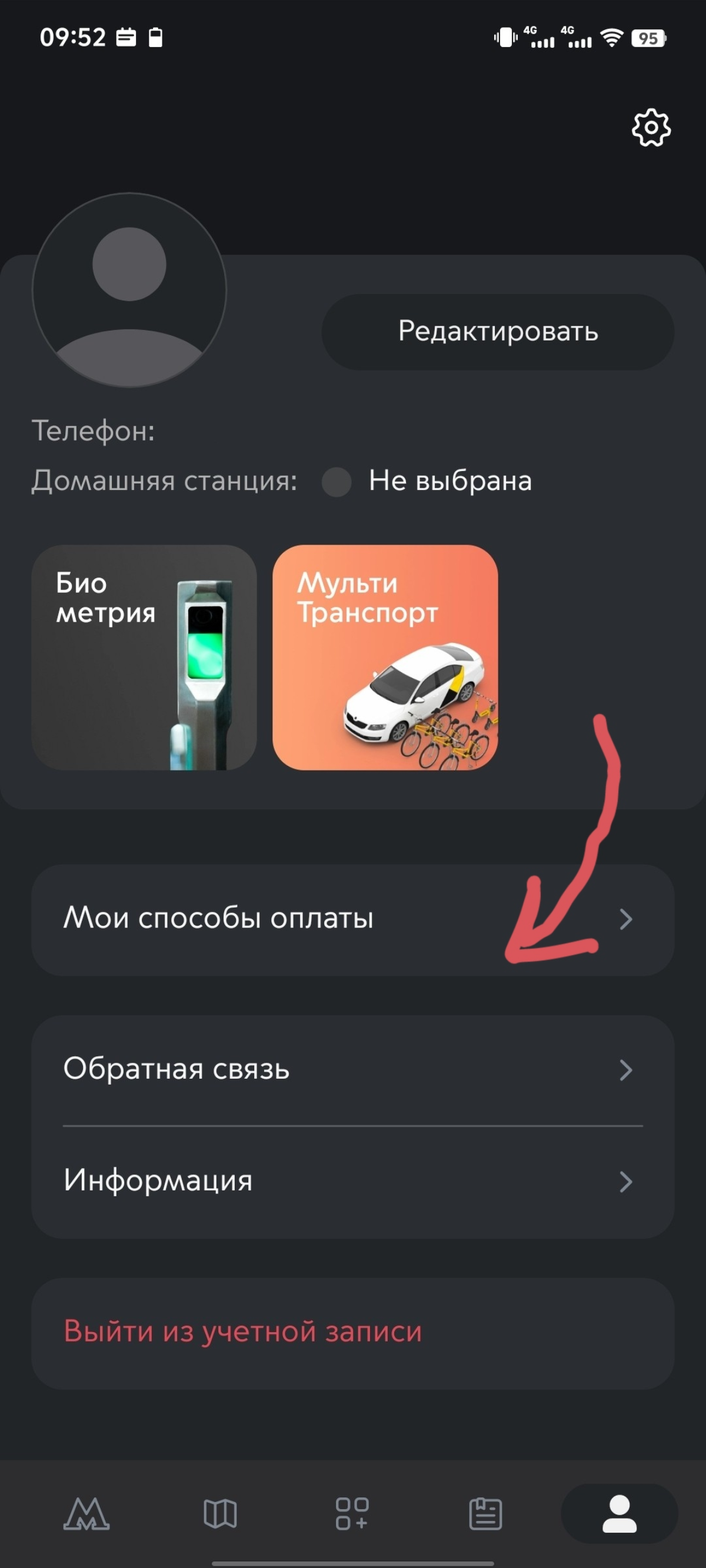706x1568 pixels.
Task: Open the map icon in bottom bar
Action: [222, 1514]
